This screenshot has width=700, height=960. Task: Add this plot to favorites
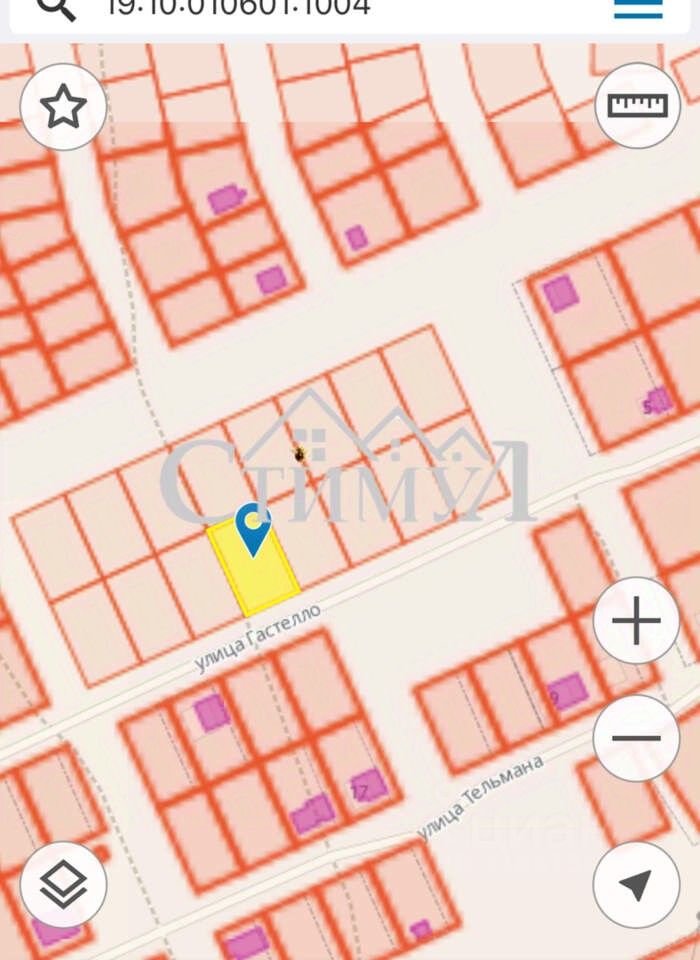pos(64,106)
